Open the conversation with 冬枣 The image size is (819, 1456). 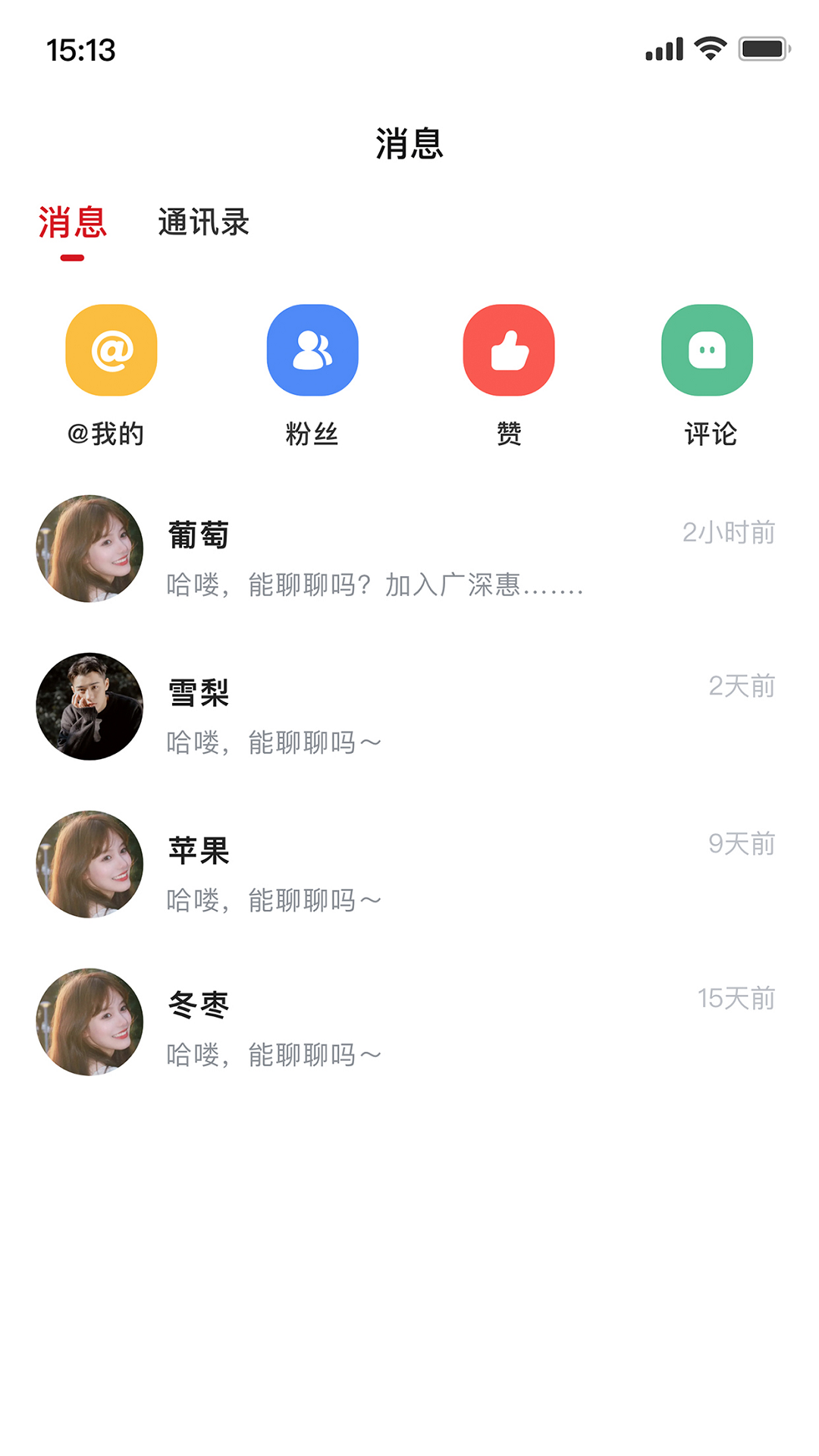point(409,1024)
